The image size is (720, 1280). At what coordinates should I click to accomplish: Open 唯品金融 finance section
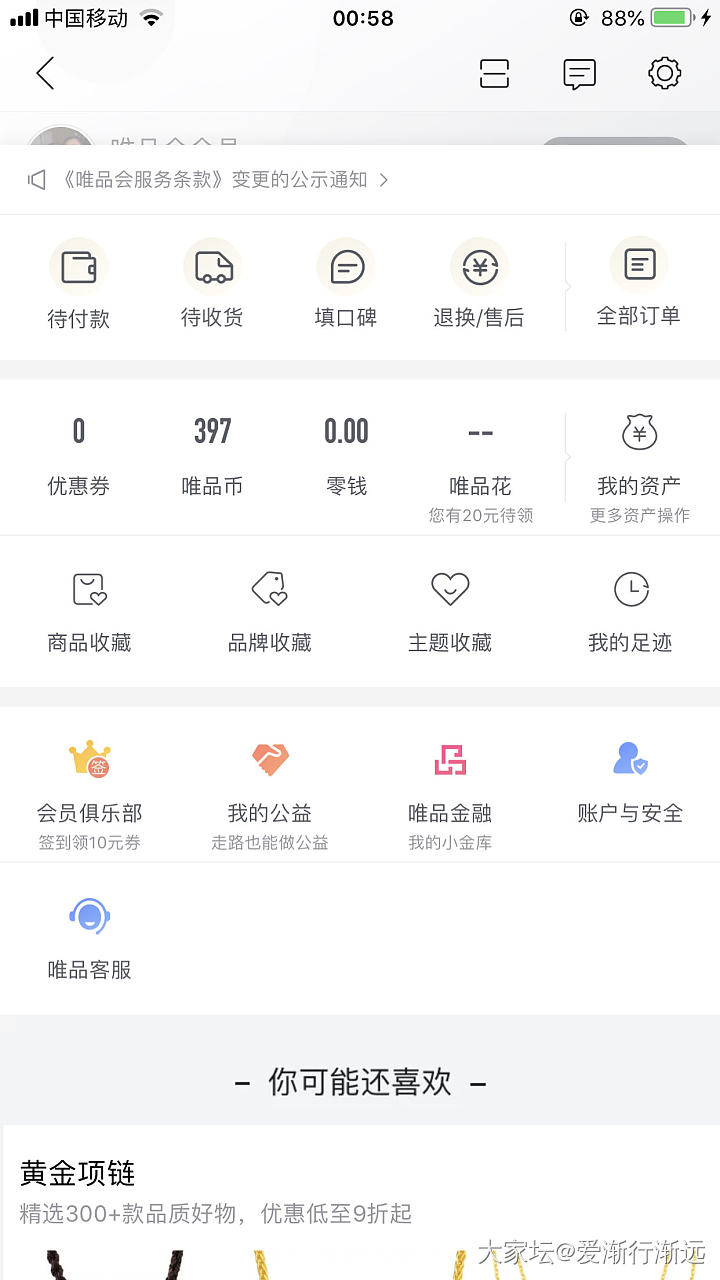click(450, 790)
